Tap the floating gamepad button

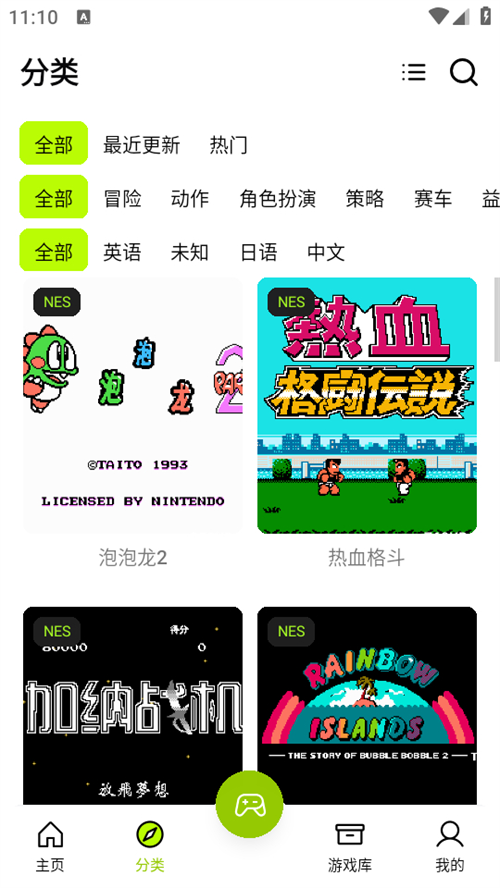coord(250,804)
